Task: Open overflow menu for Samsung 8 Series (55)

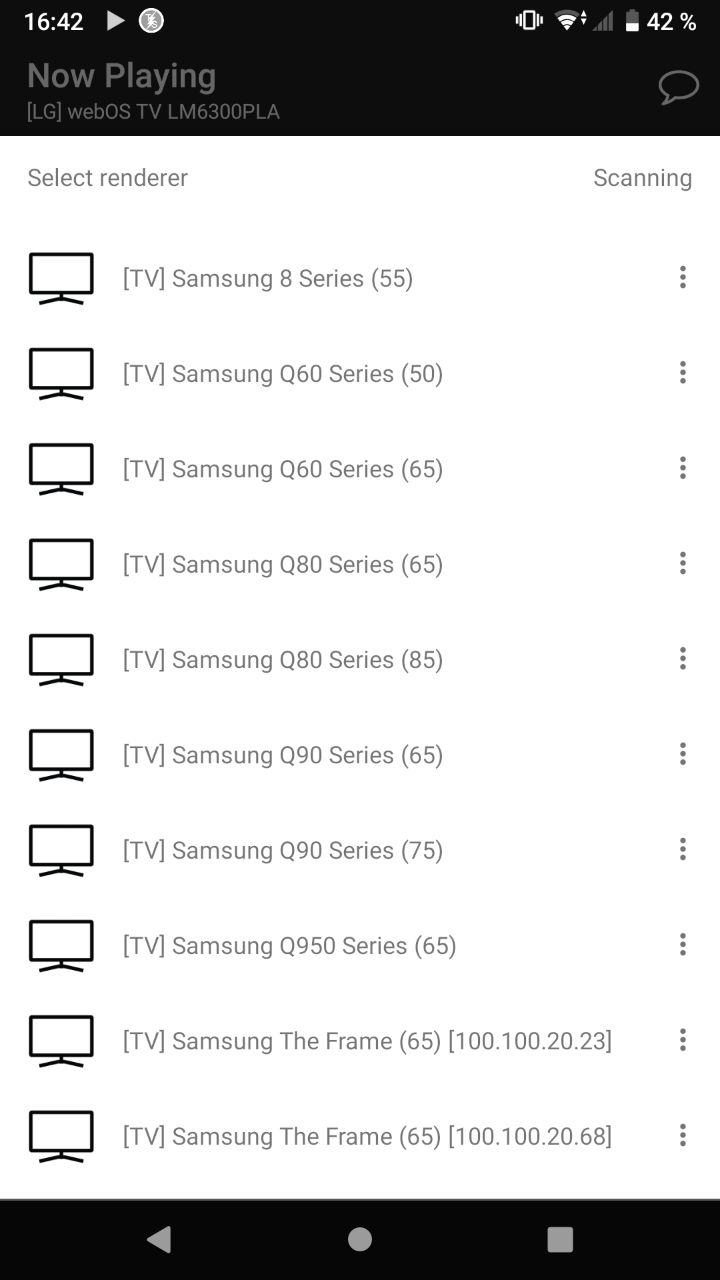Action: click(x=683, y=277)
